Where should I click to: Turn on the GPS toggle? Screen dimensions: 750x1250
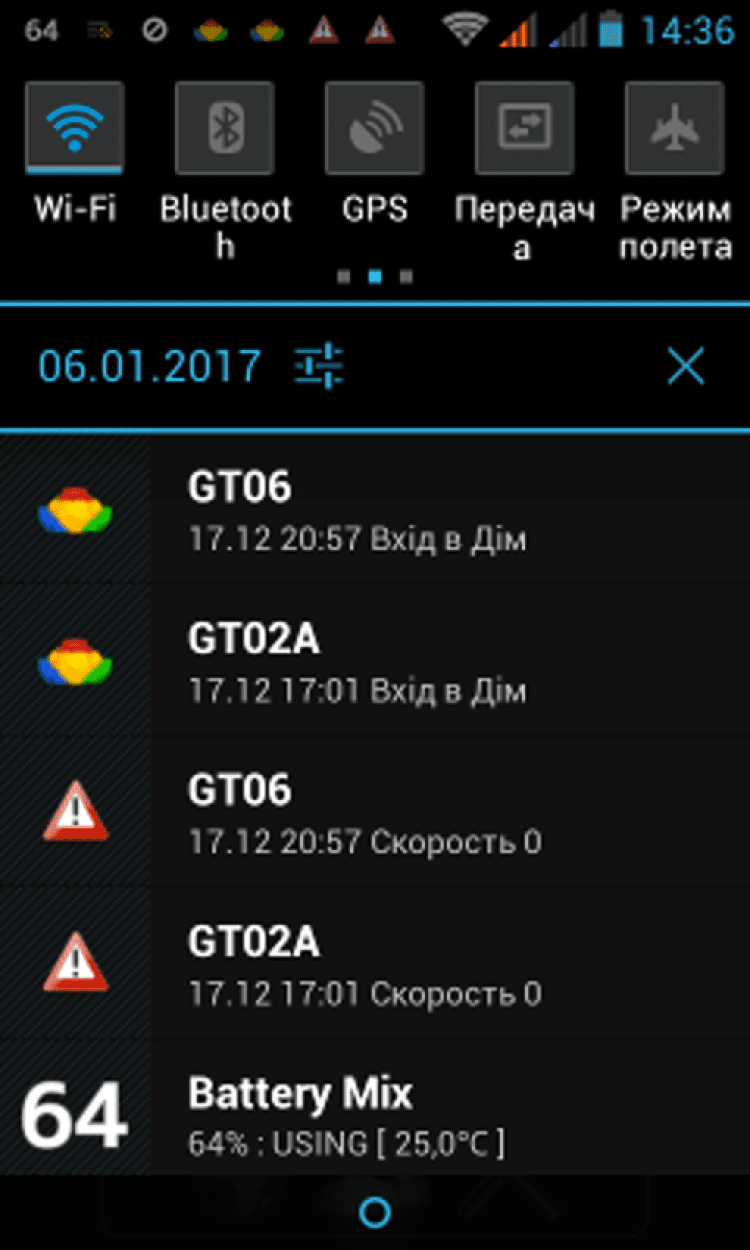tap(375, 130)
